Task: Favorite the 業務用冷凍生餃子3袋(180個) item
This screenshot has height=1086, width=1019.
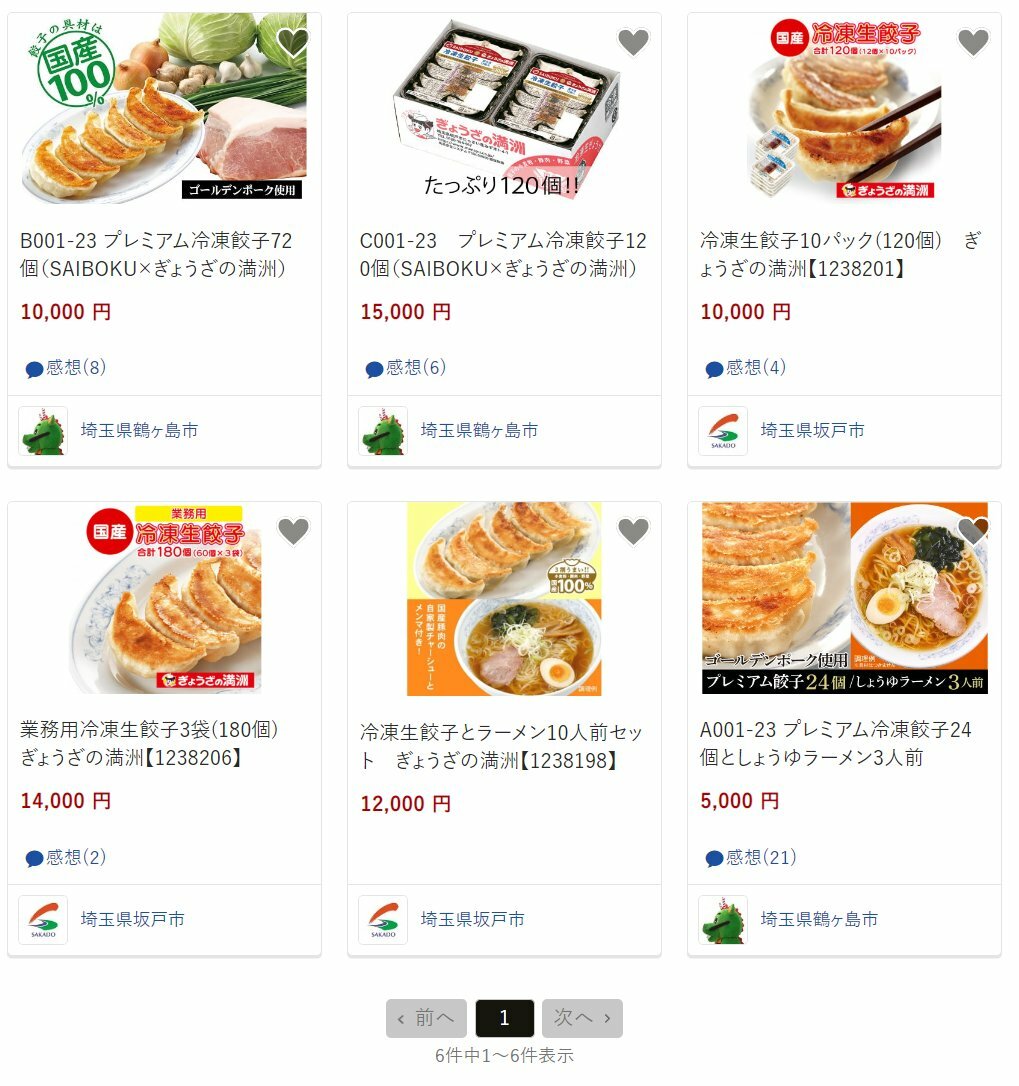Action: click(293, 531)
